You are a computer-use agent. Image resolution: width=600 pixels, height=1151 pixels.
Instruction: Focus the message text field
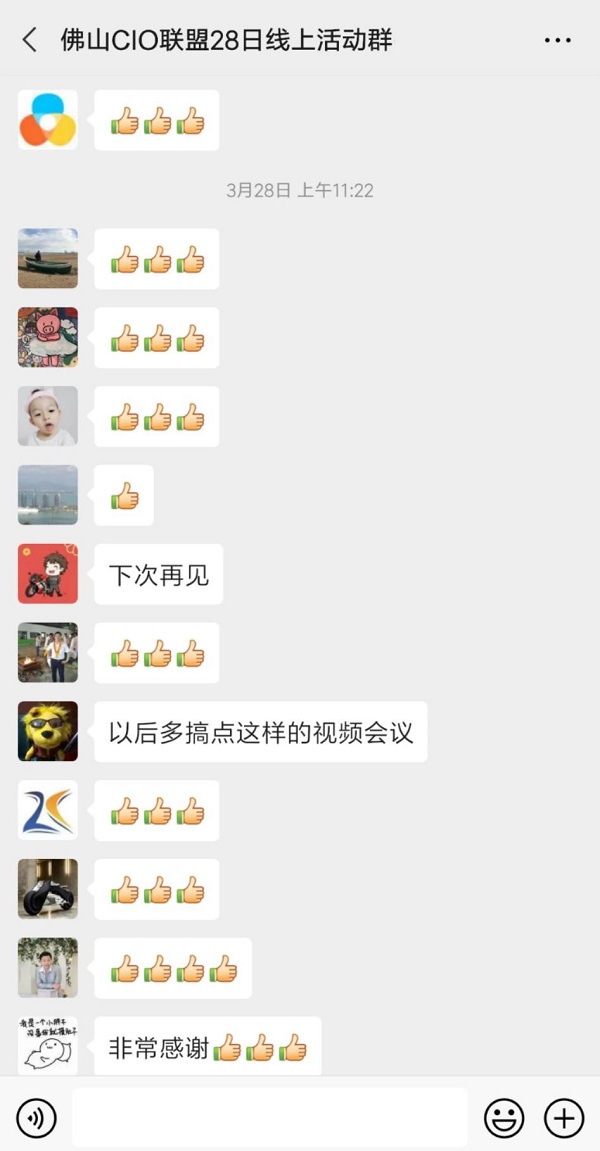tap(269, 1117)
